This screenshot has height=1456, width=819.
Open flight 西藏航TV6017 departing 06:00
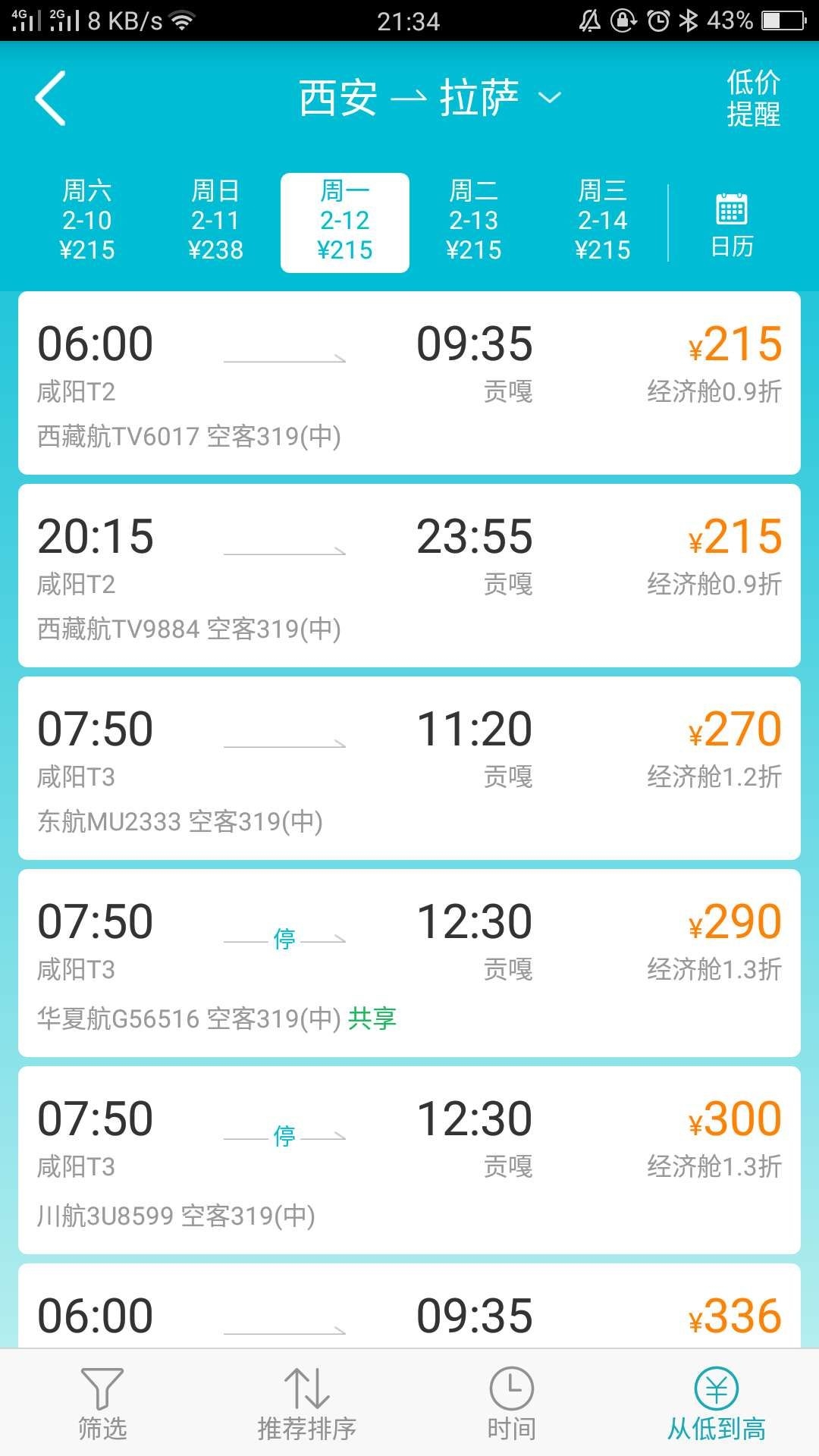409,384
